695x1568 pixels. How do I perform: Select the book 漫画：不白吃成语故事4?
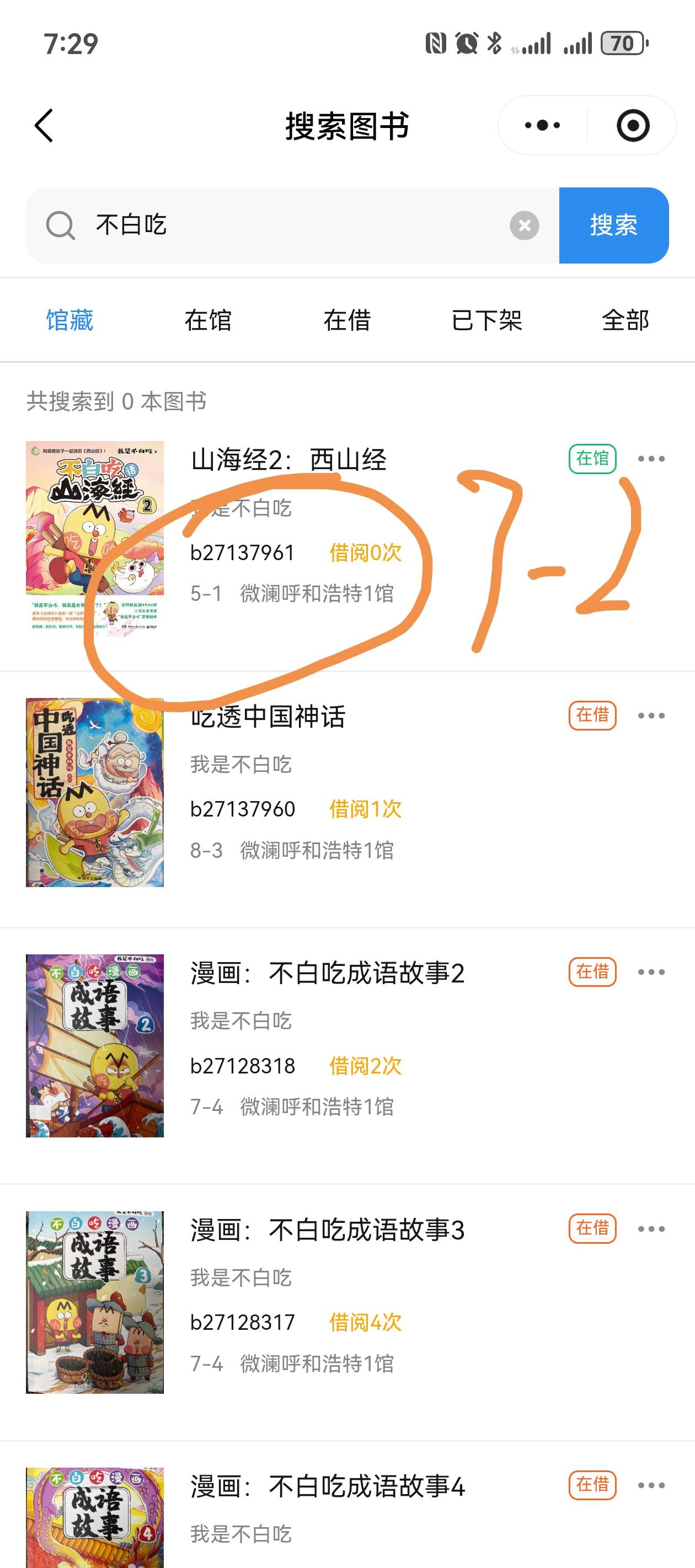tap(327, 1487)
